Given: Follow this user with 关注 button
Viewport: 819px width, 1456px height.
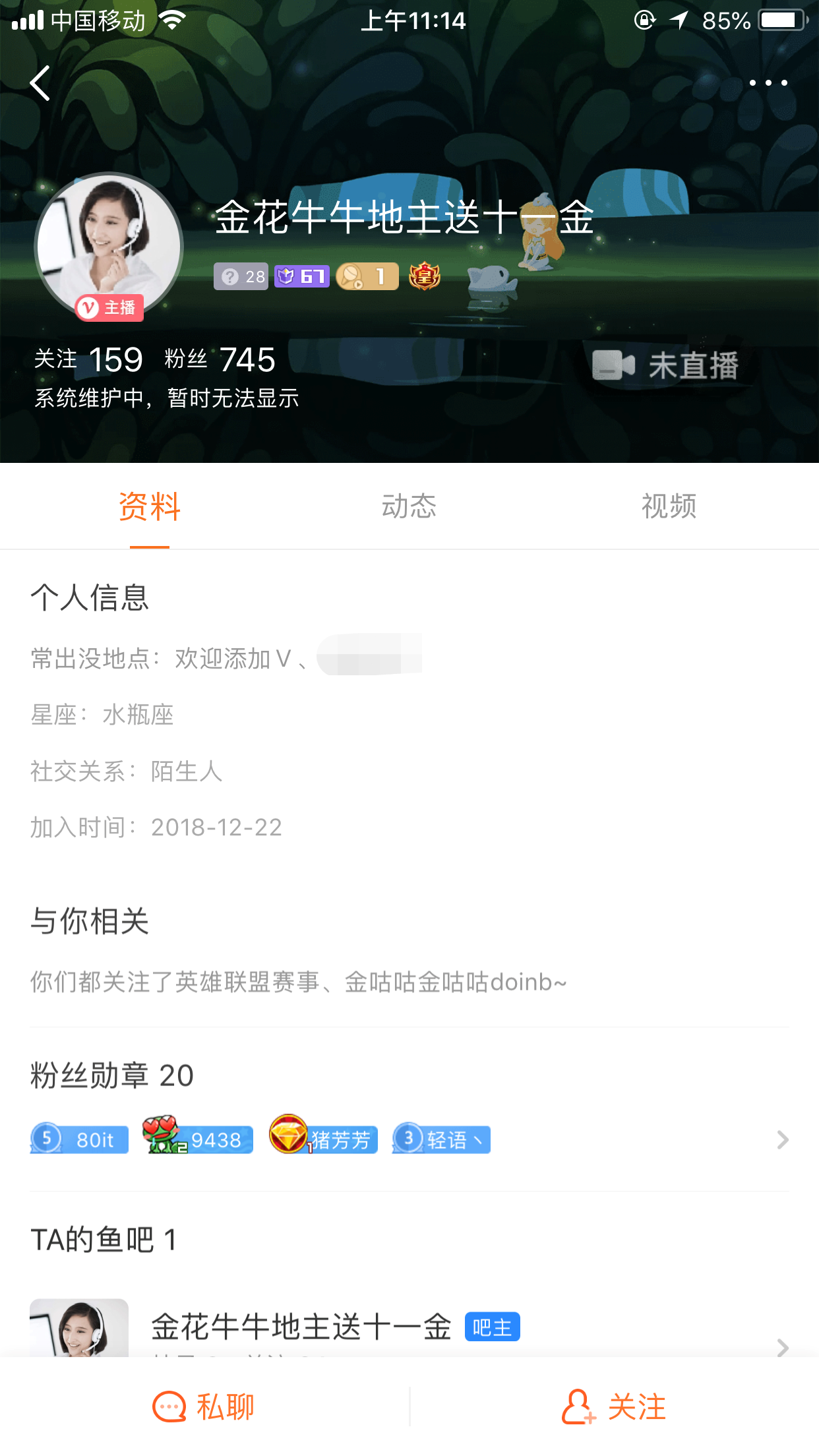Looking at the screenshot, I should 614,1407.
